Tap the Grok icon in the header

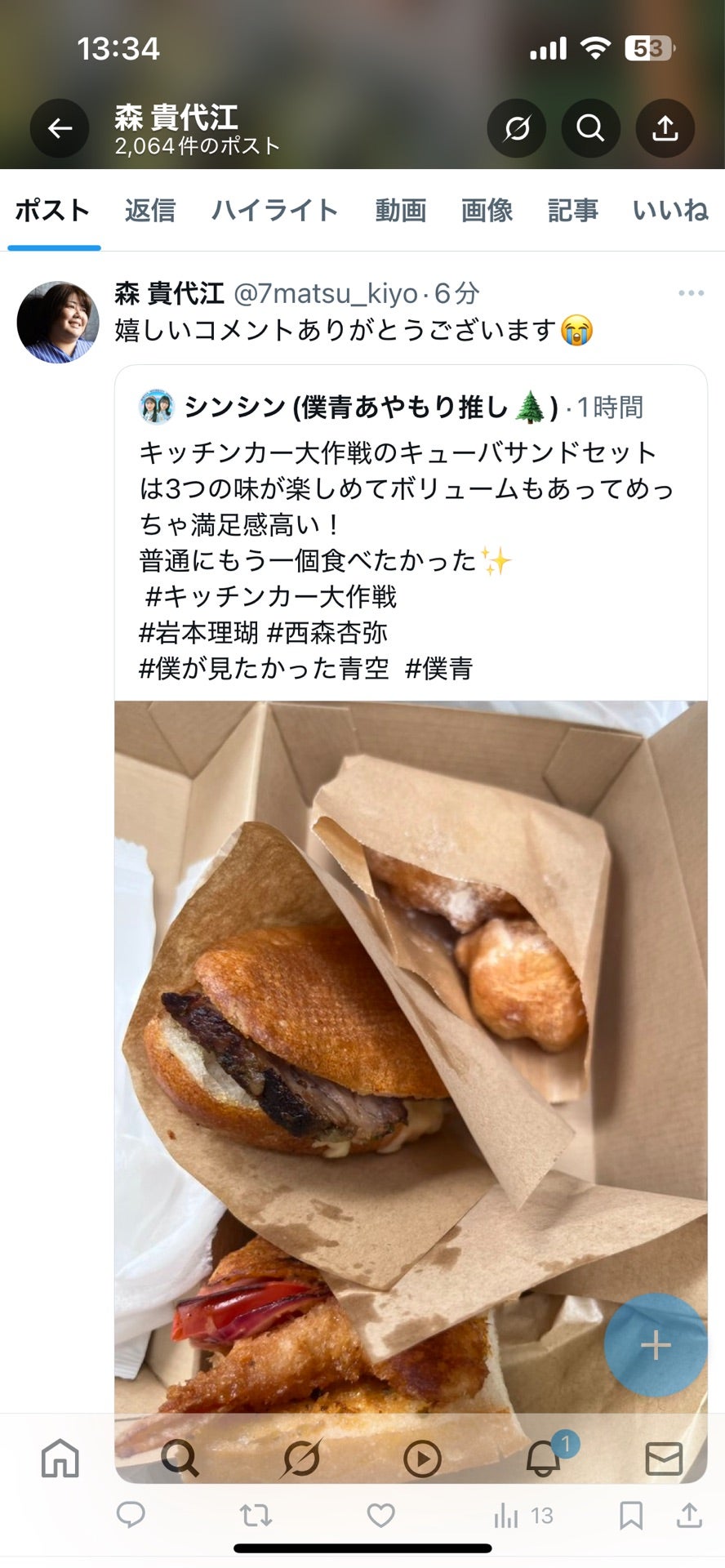click(516, 128)
